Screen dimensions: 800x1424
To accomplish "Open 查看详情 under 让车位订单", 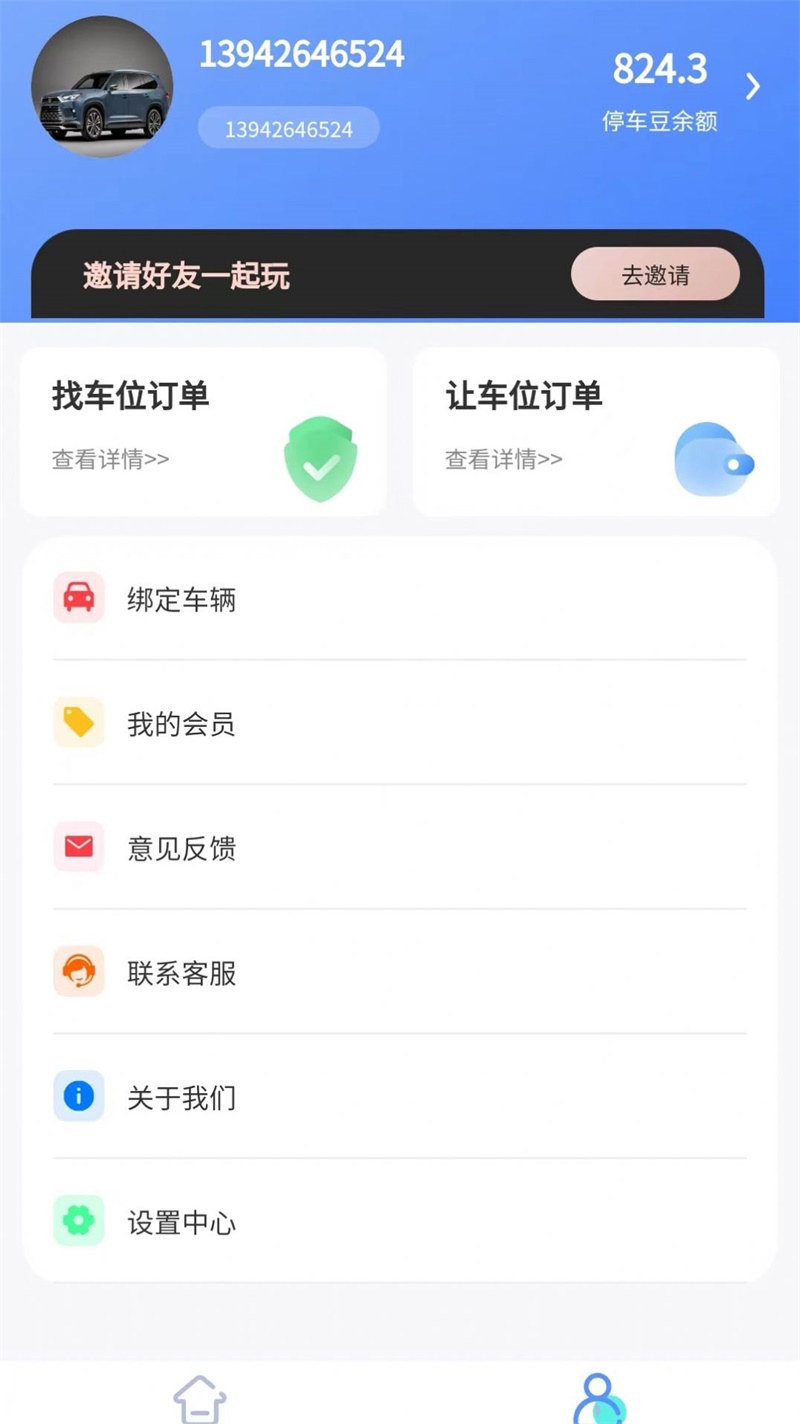I will pos(502,459).
